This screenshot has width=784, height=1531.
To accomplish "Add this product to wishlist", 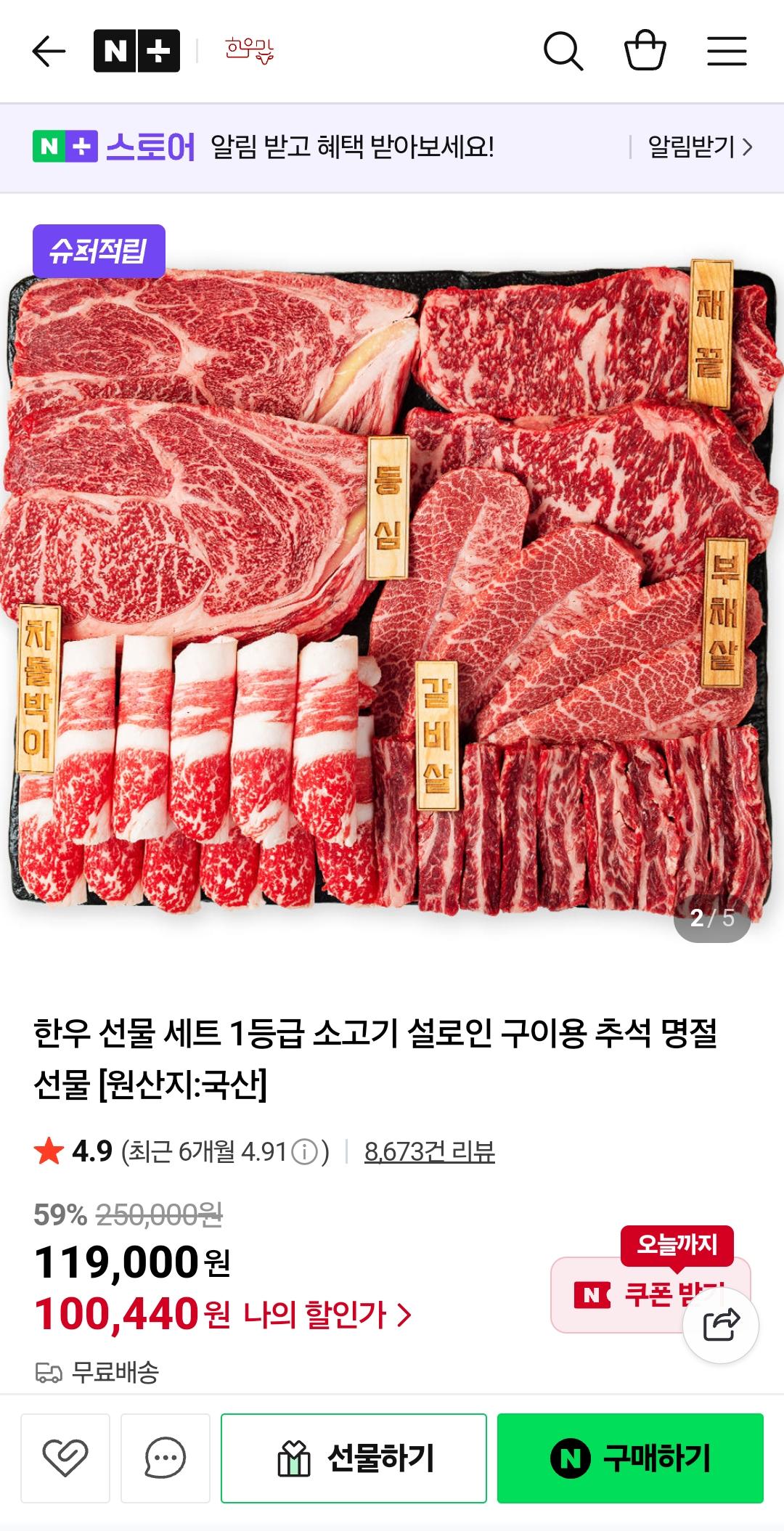I will click(x=65, y=1458).
